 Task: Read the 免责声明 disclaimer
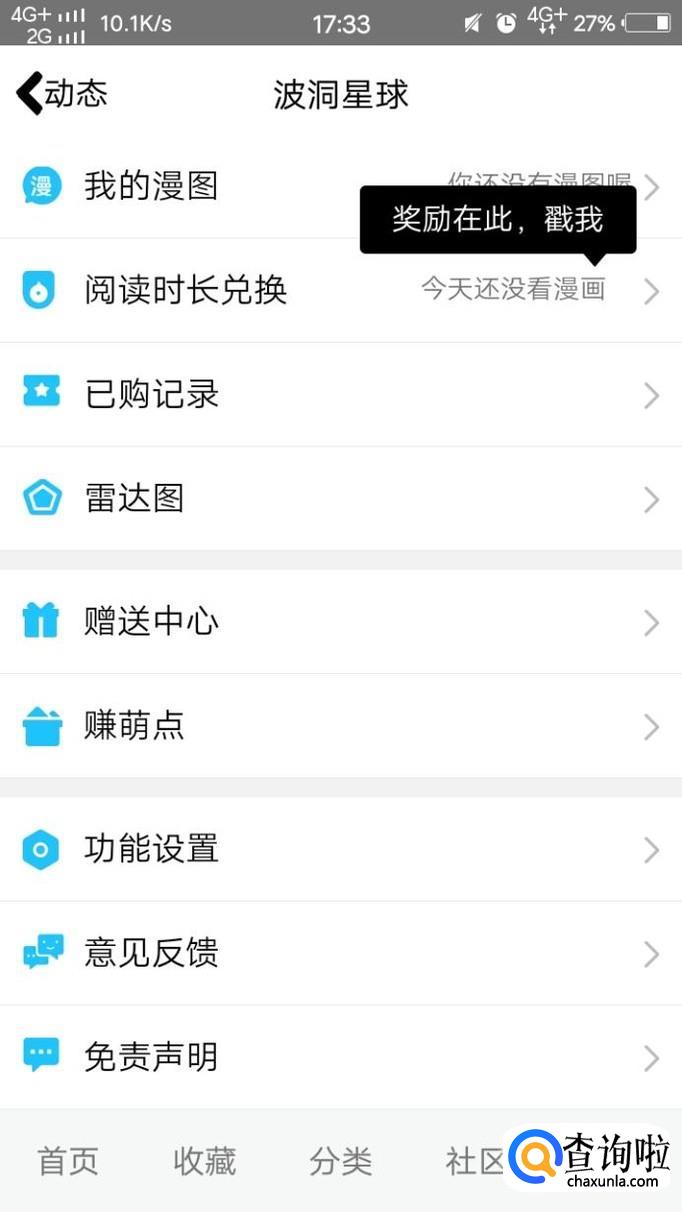pyautogui.click(x=151, y=1057)
